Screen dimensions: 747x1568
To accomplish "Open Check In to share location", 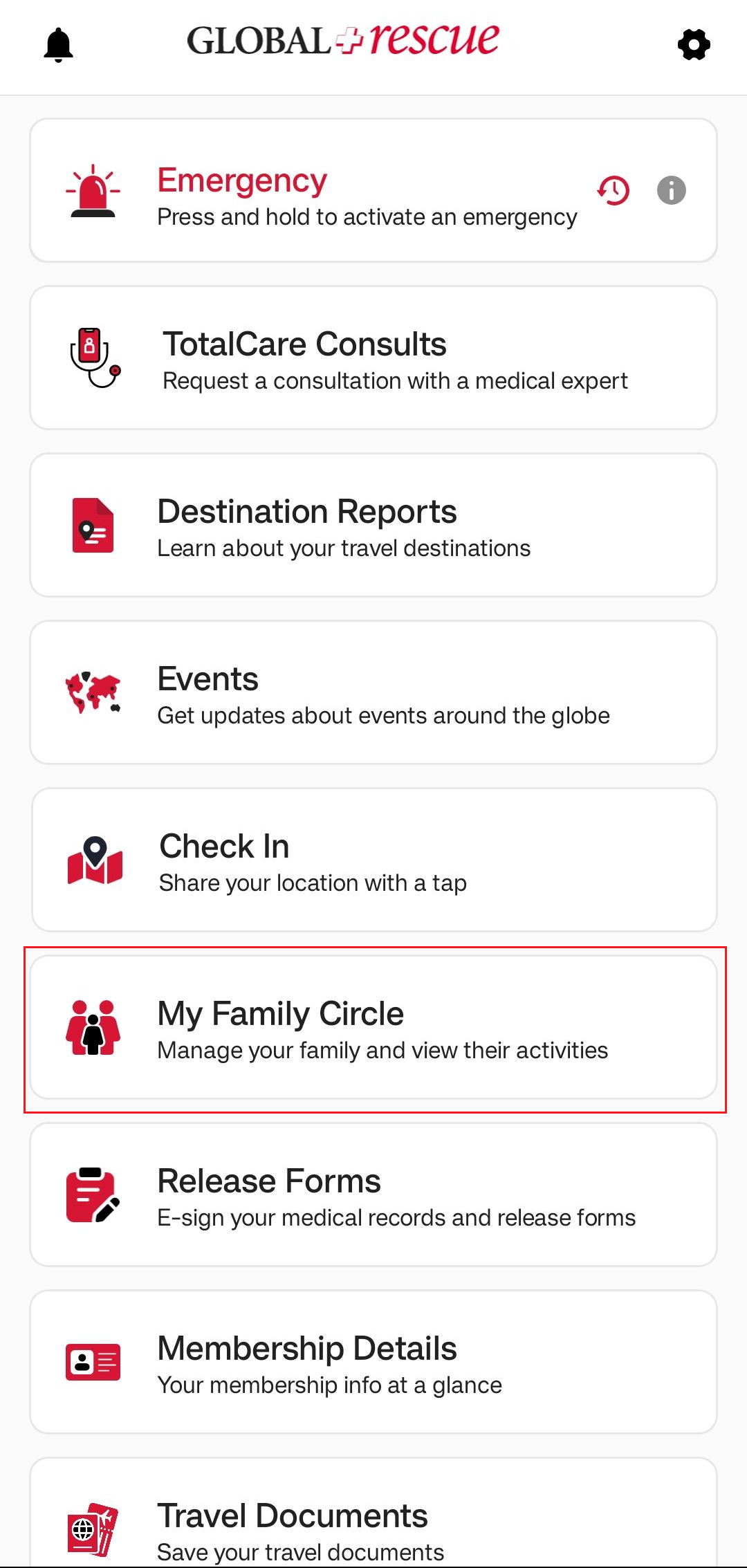I will point(373,860).
